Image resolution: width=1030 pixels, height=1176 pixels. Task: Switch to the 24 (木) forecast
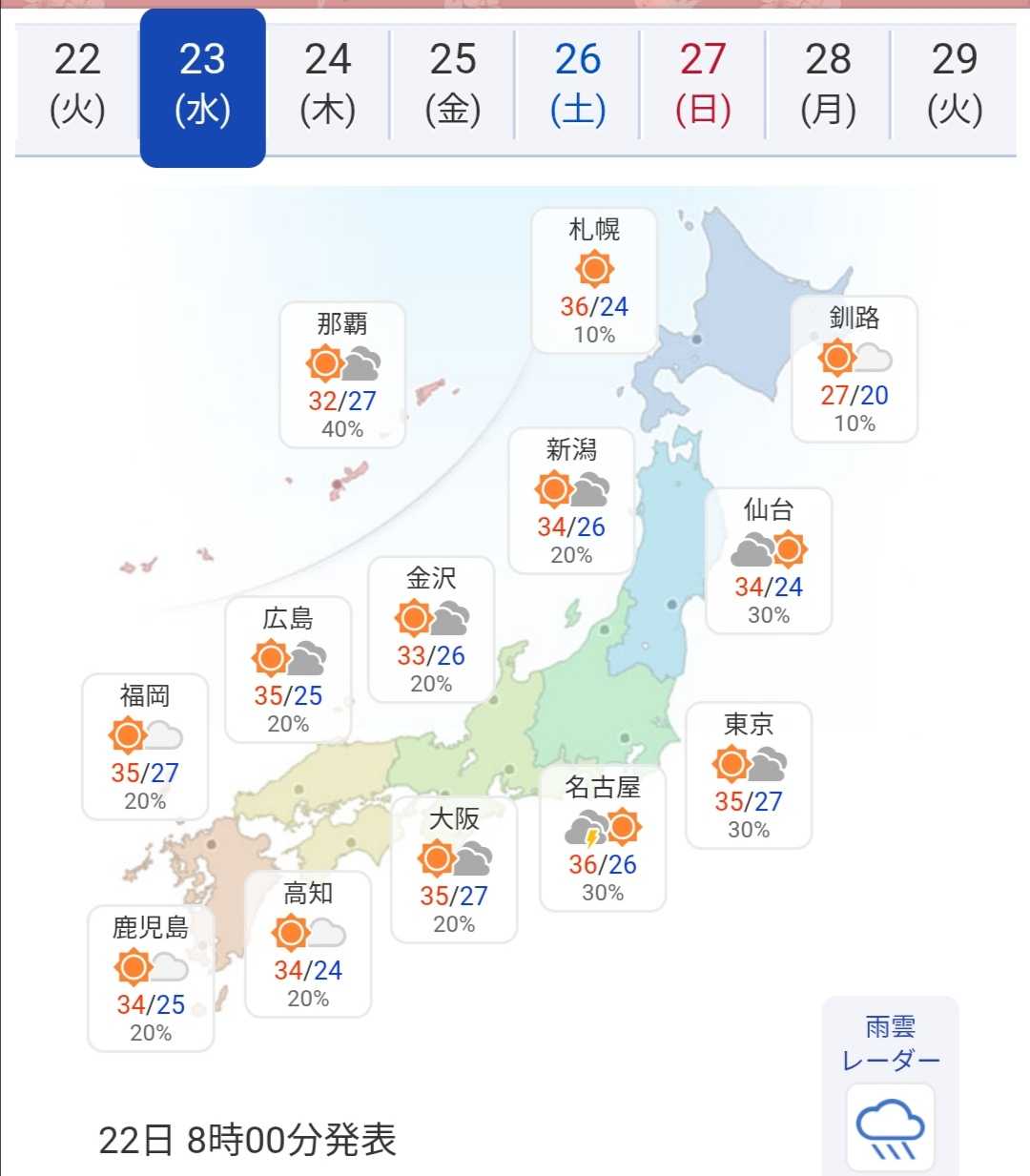[x=328, y=86]
